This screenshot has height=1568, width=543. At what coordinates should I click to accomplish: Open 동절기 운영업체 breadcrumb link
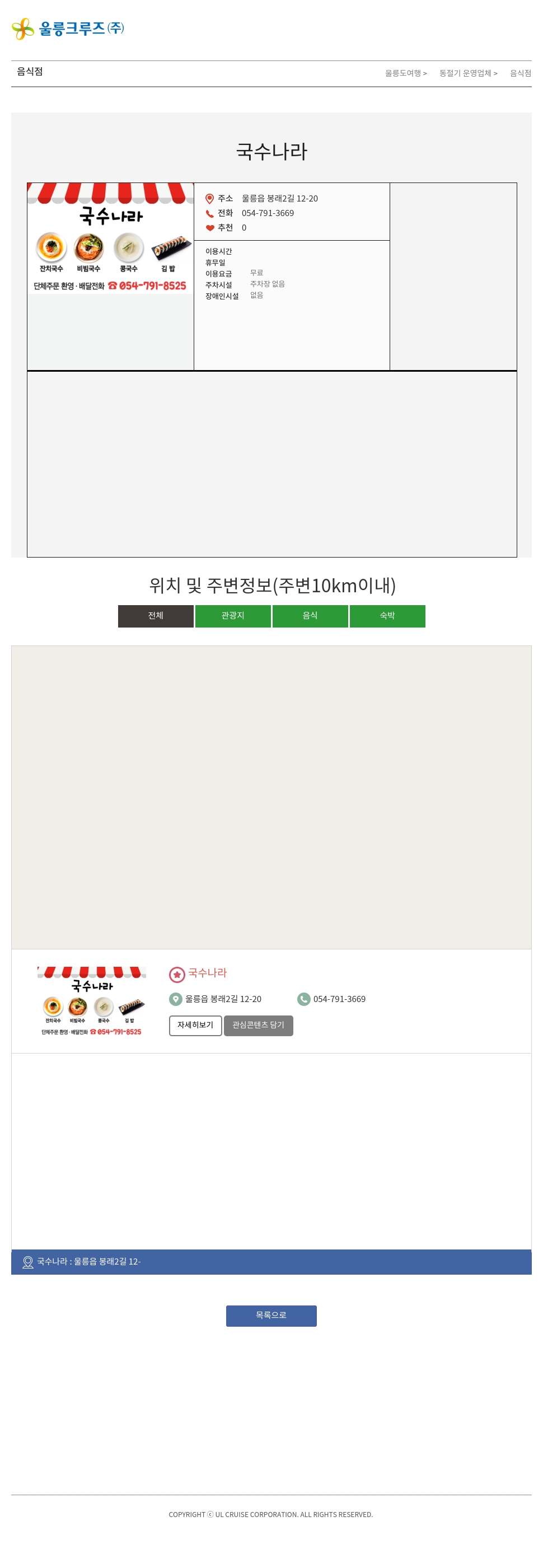467,73
